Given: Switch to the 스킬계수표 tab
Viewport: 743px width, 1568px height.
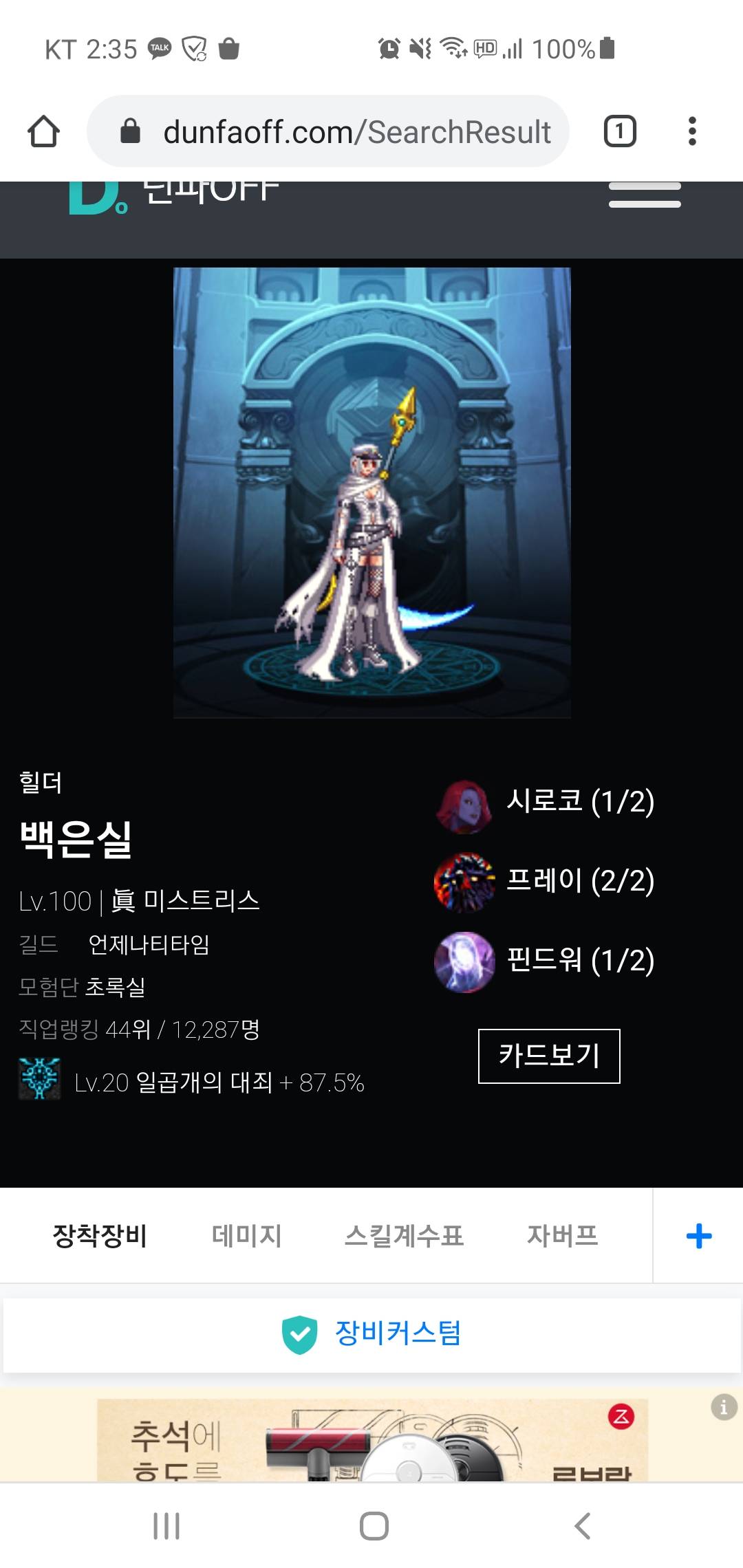Looking at the screenshot, I should tap(404, 1236).
